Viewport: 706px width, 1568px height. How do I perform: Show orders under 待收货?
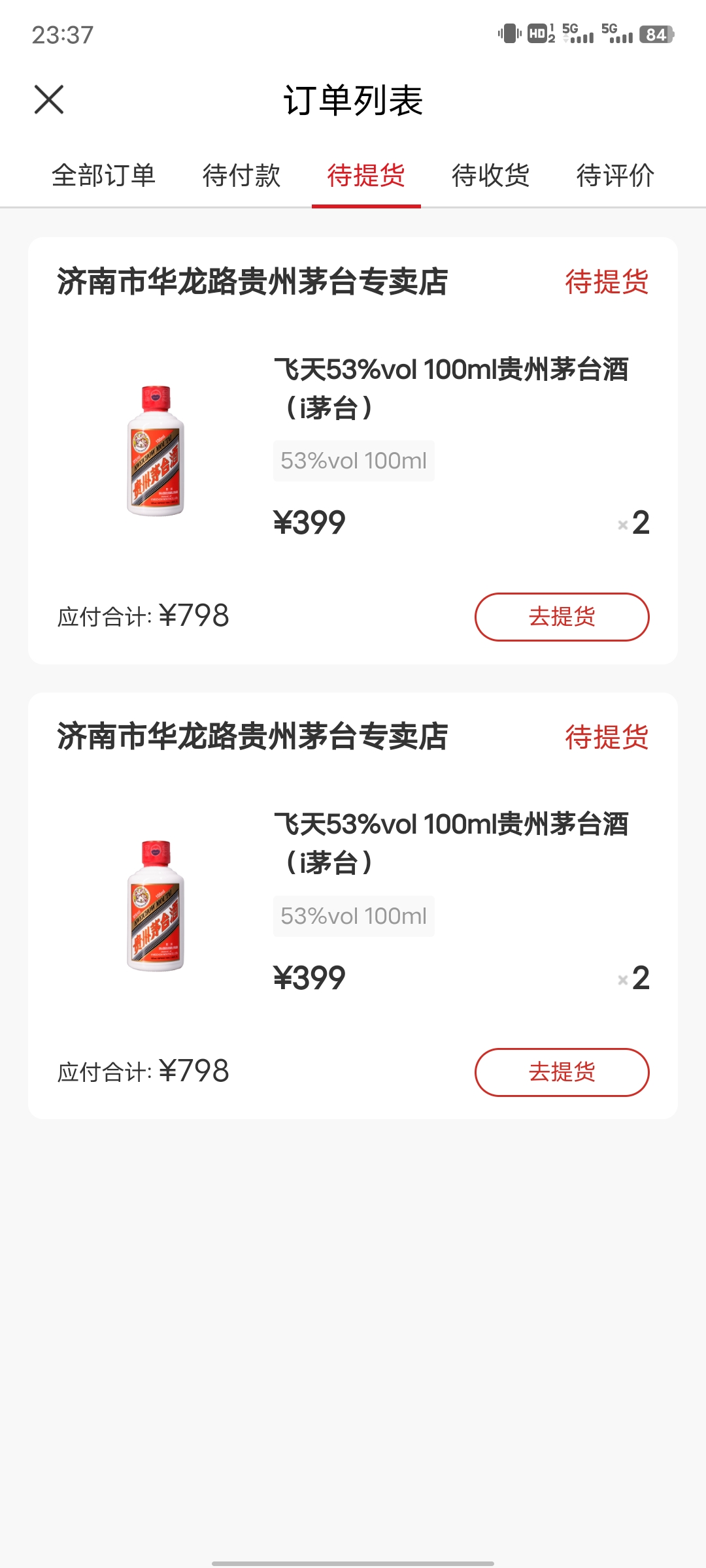tap(490, 175)
